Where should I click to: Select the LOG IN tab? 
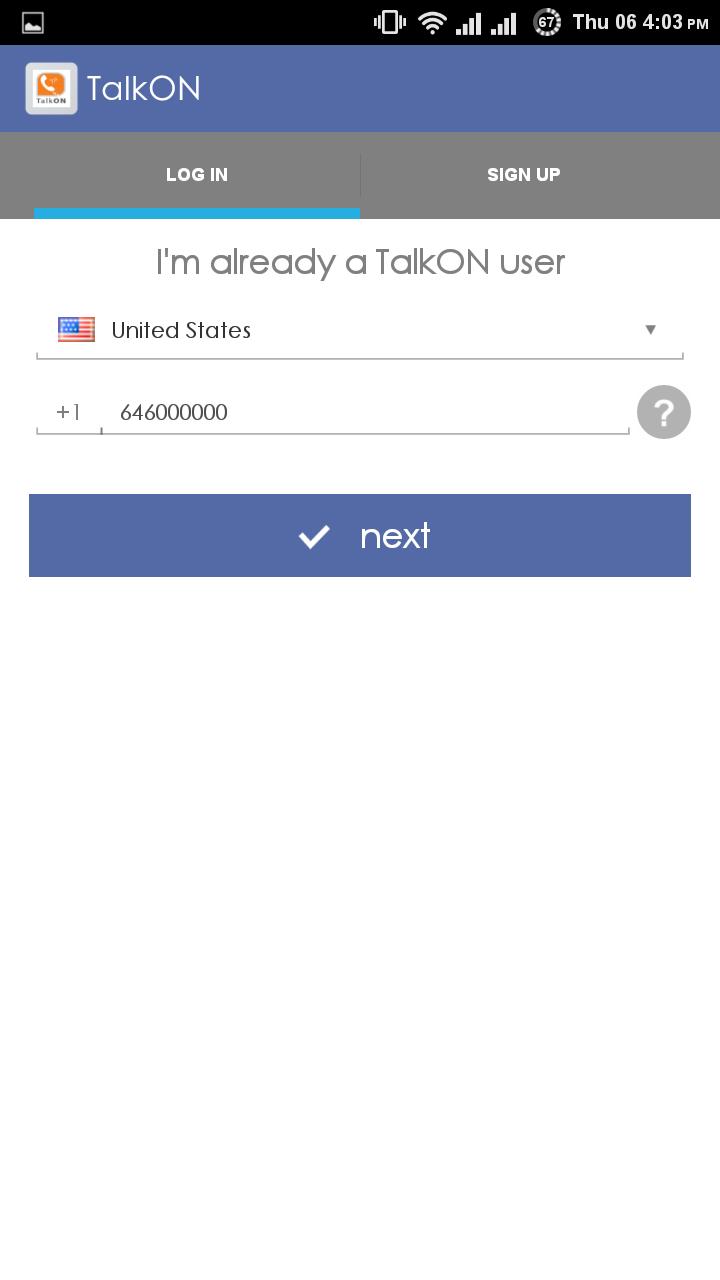(x=197, y=175)
